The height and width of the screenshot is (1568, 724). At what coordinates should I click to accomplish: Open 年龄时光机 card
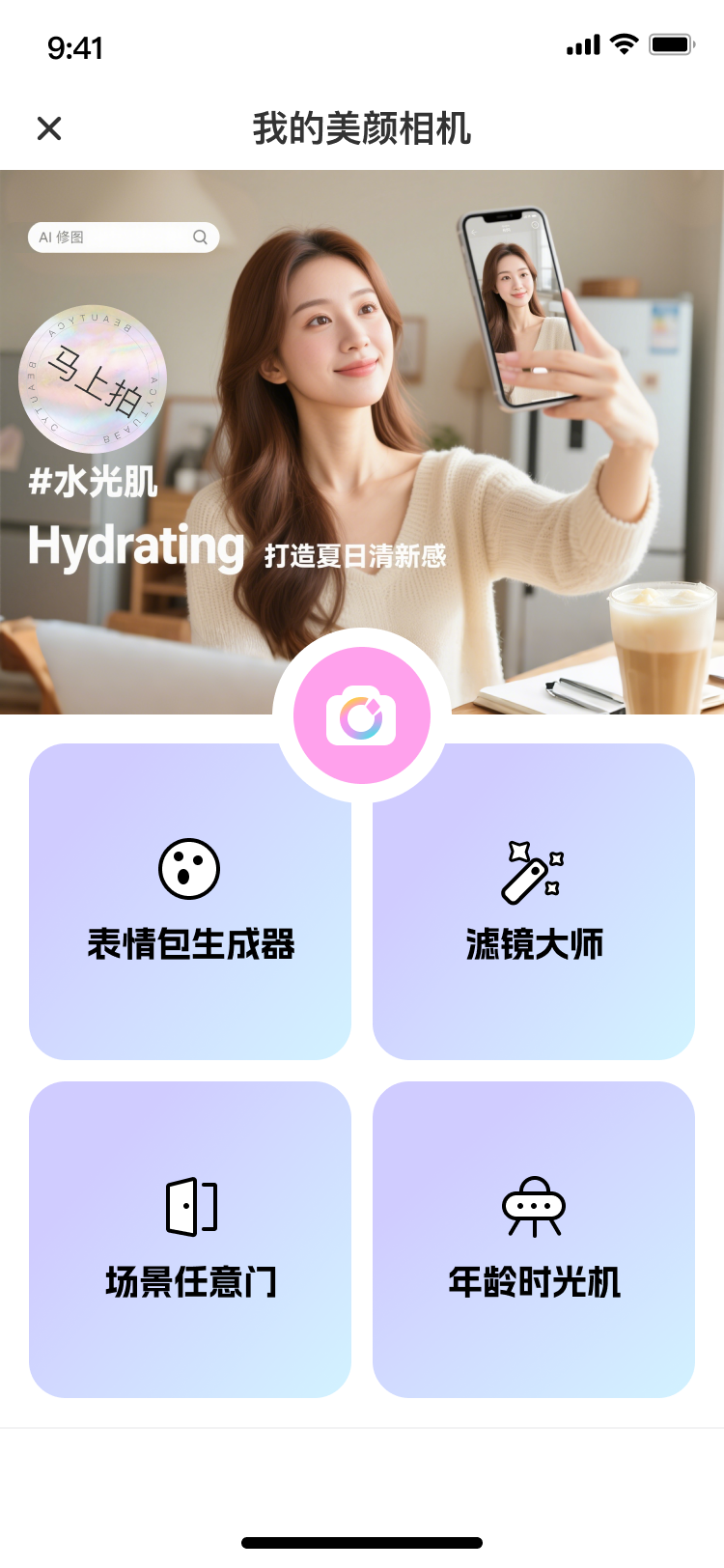534,1240
